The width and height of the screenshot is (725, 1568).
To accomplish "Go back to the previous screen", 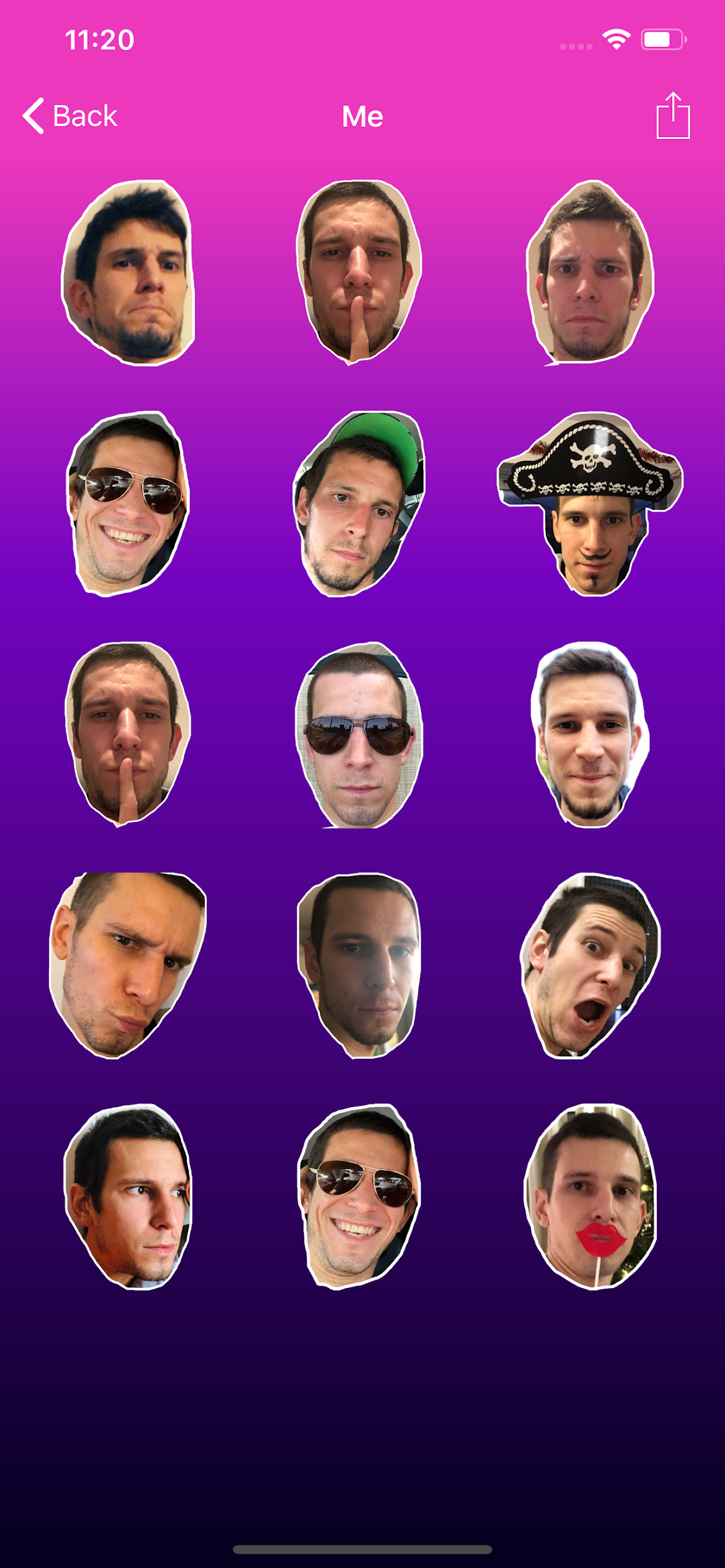I will pyautogui.click(x=70, y=117).
